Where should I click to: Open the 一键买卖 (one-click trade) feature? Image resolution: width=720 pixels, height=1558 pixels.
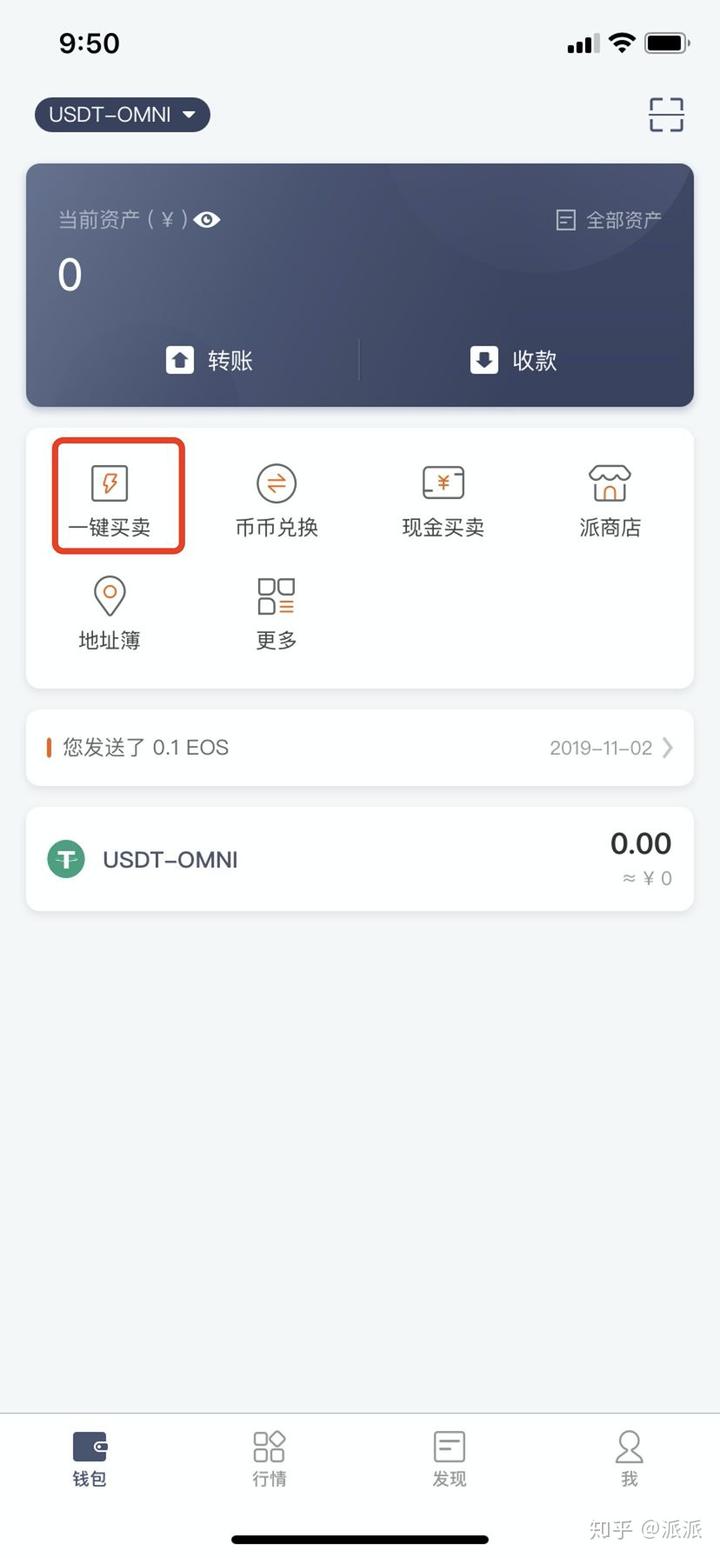coord(107,495)
